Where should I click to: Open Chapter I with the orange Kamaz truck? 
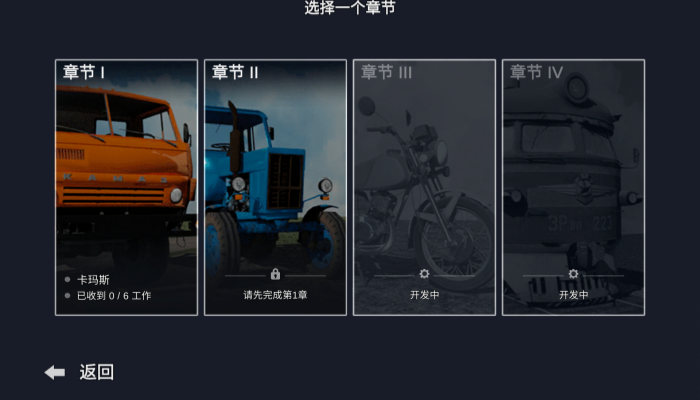click(126, 187)
